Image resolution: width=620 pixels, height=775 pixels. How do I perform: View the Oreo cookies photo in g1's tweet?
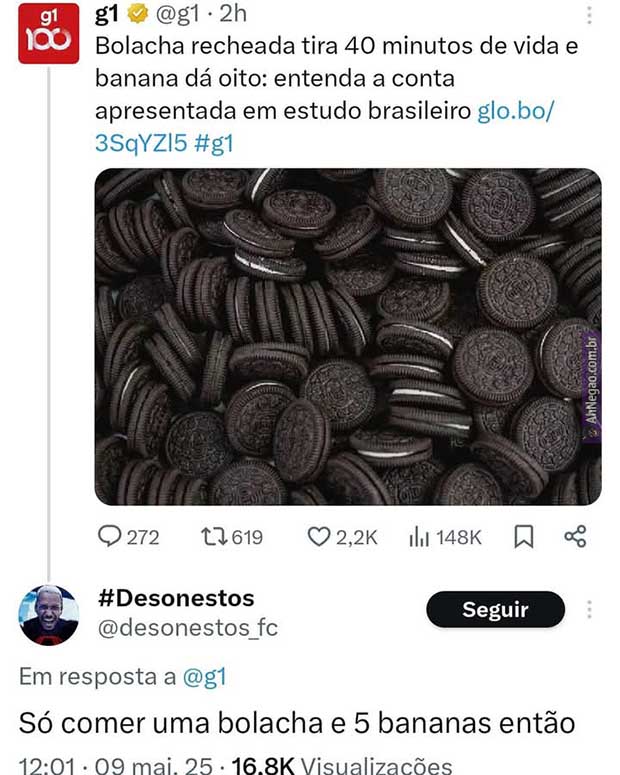(348, 336)
